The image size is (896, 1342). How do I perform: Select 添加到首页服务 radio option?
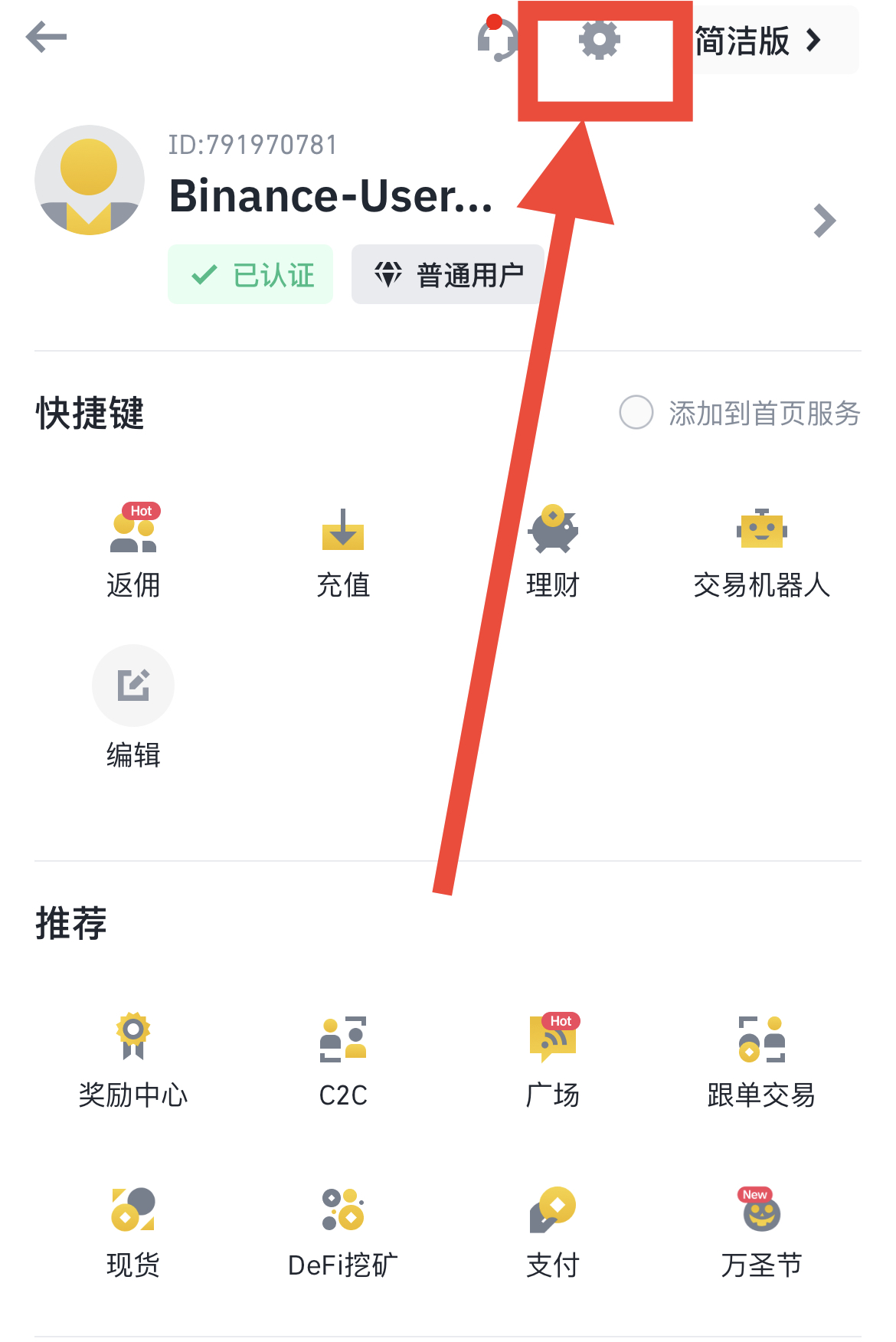click(636, 413)
